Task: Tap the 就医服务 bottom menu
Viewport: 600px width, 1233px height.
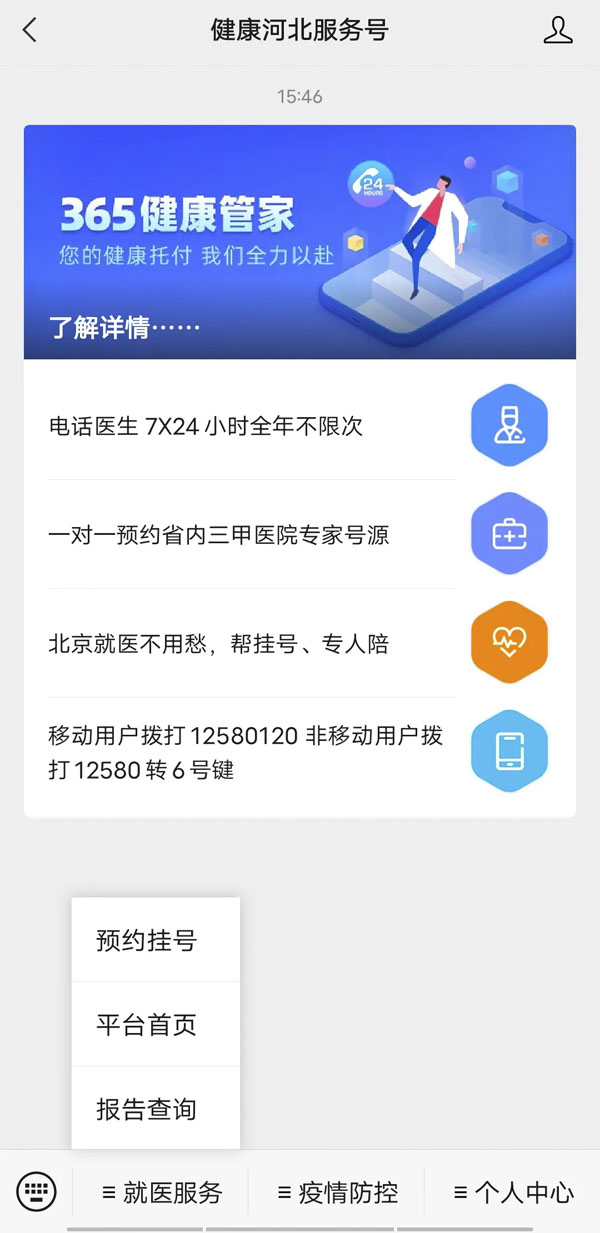Action: pos(162,1192)
